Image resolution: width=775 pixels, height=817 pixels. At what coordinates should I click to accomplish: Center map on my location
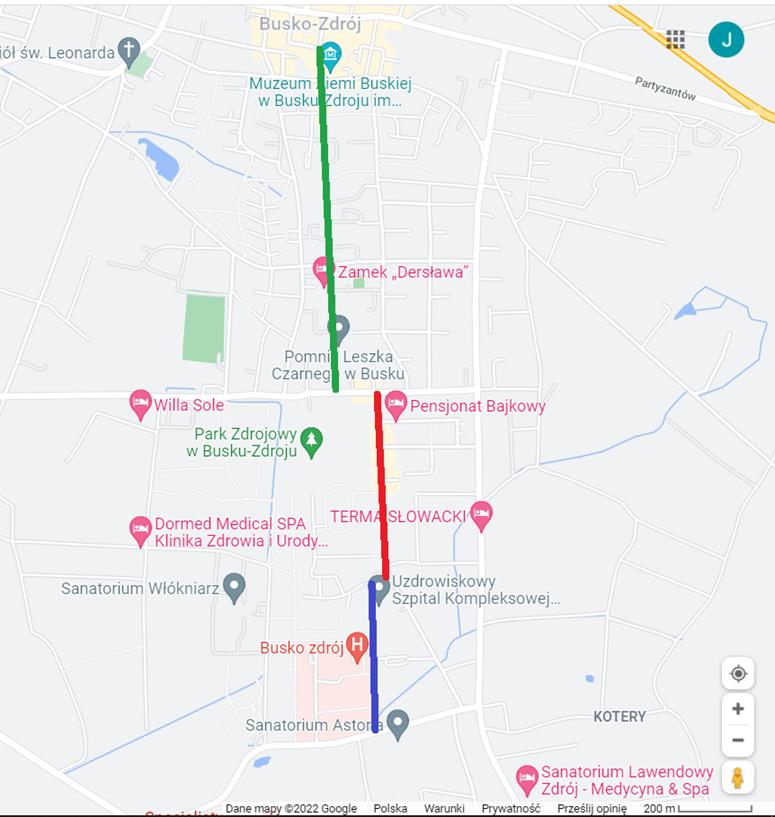point(738,673)
